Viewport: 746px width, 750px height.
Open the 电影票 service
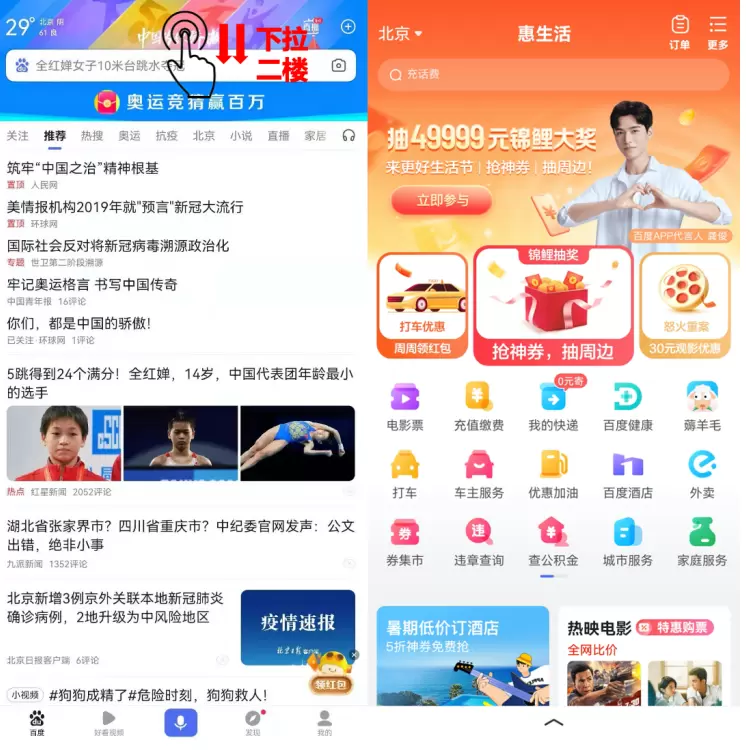(405, 407)
